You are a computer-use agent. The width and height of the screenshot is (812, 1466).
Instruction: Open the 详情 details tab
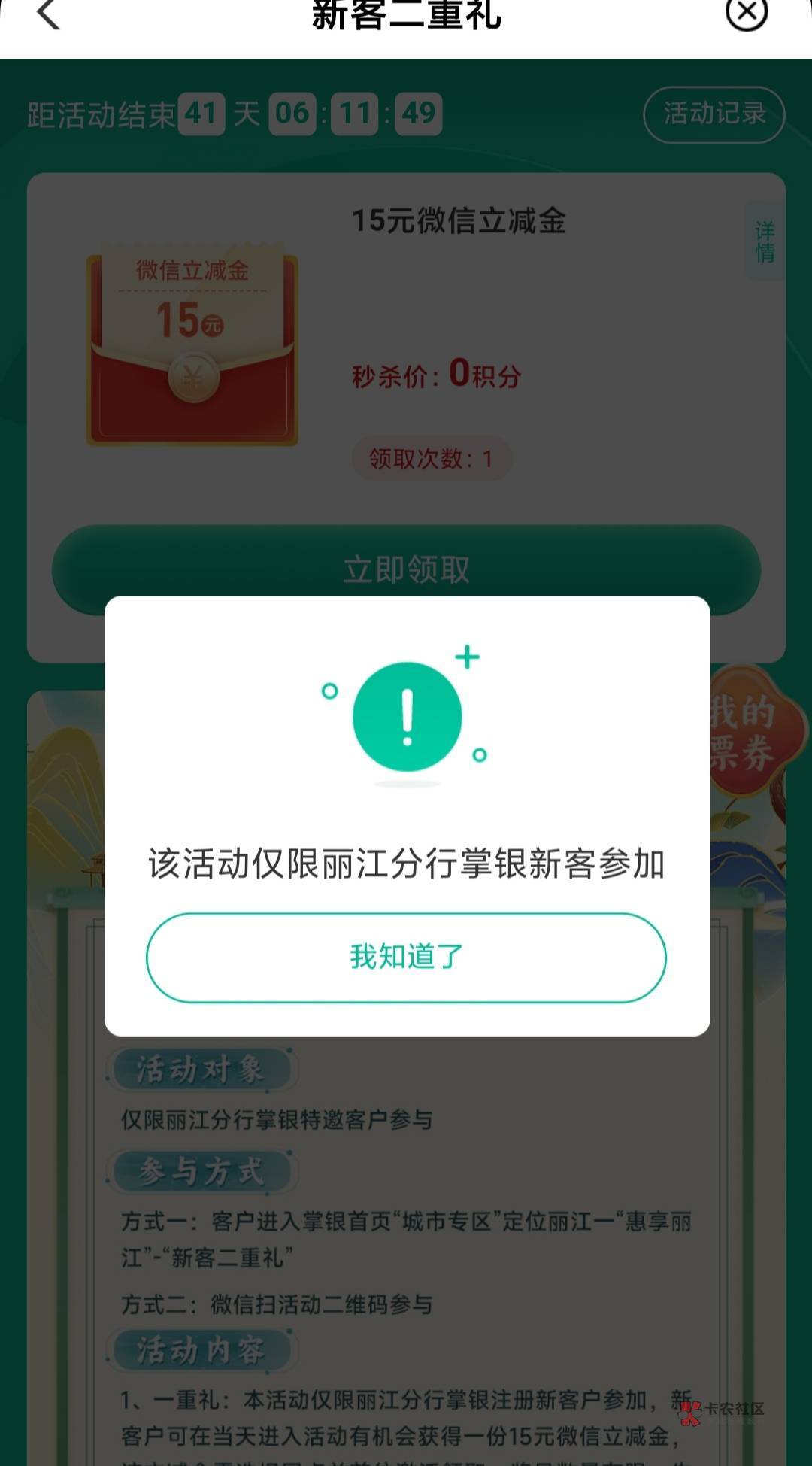tap(765, 241)
